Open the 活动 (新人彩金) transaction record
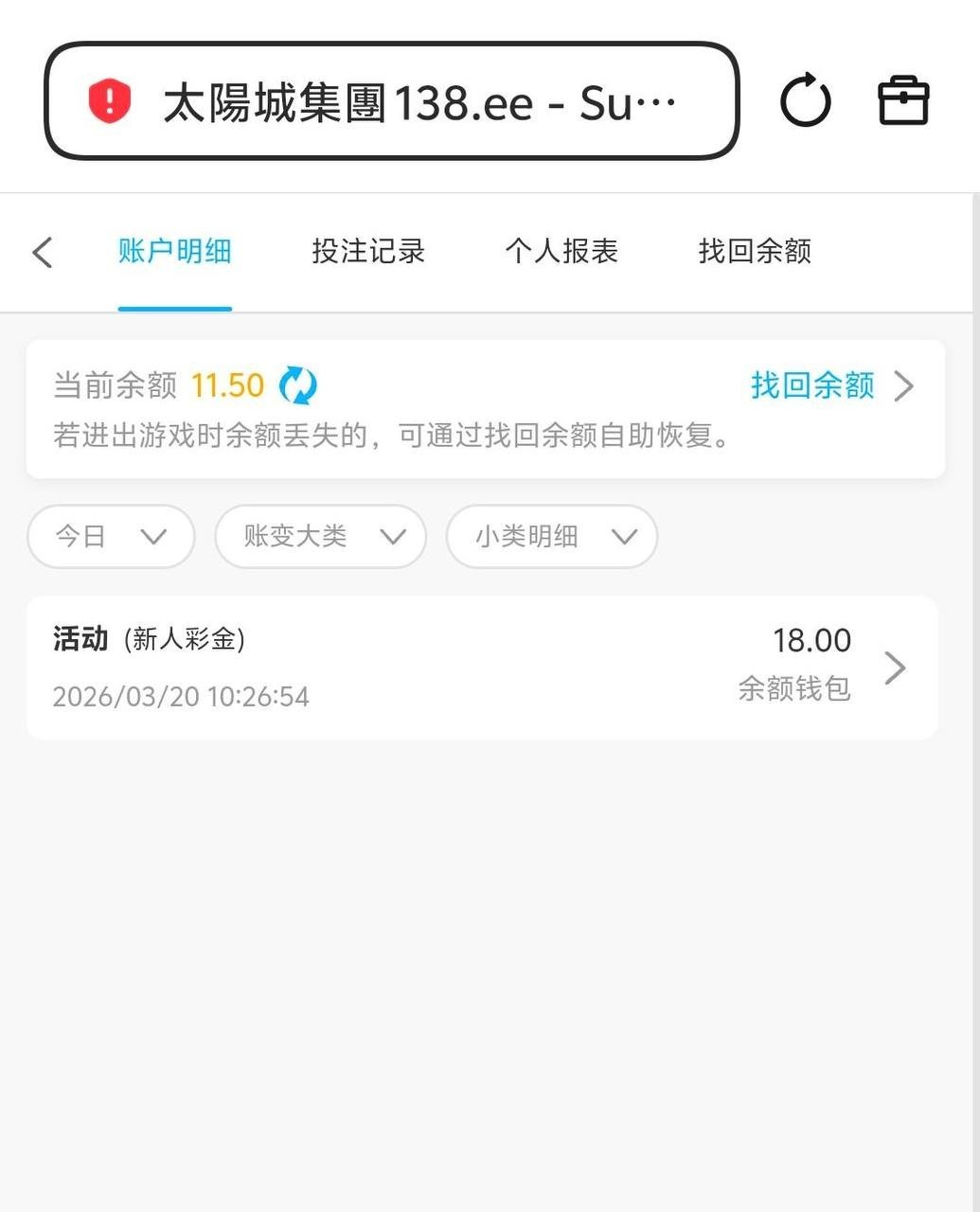 481,668
